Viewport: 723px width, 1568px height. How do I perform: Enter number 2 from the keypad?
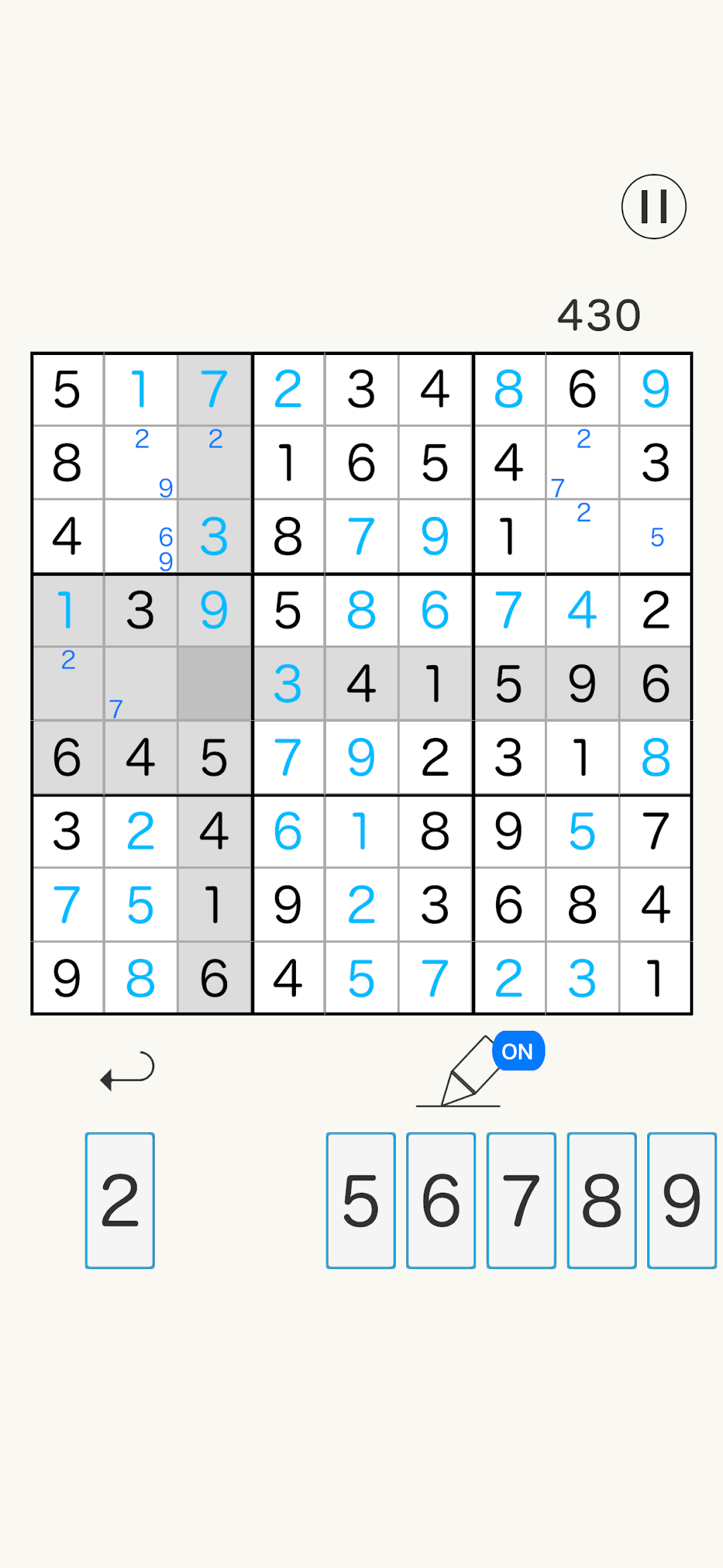click(120, 1200)
